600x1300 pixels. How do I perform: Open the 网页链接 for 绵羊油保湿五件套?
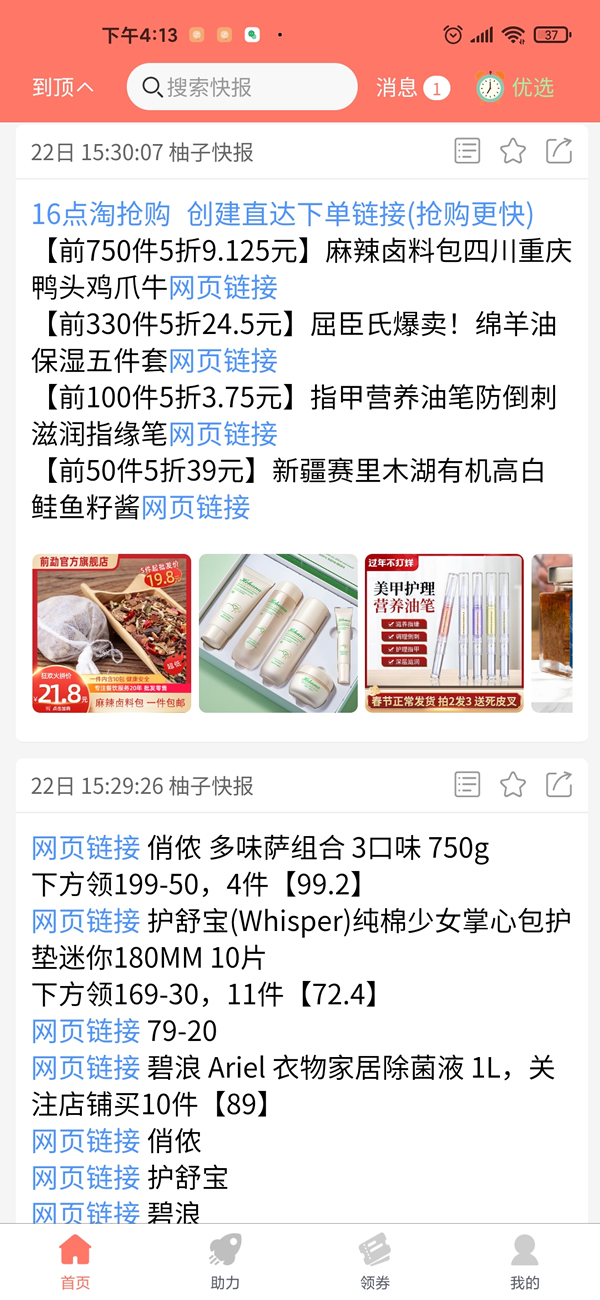pyautogui.click(x=223, y=361)
